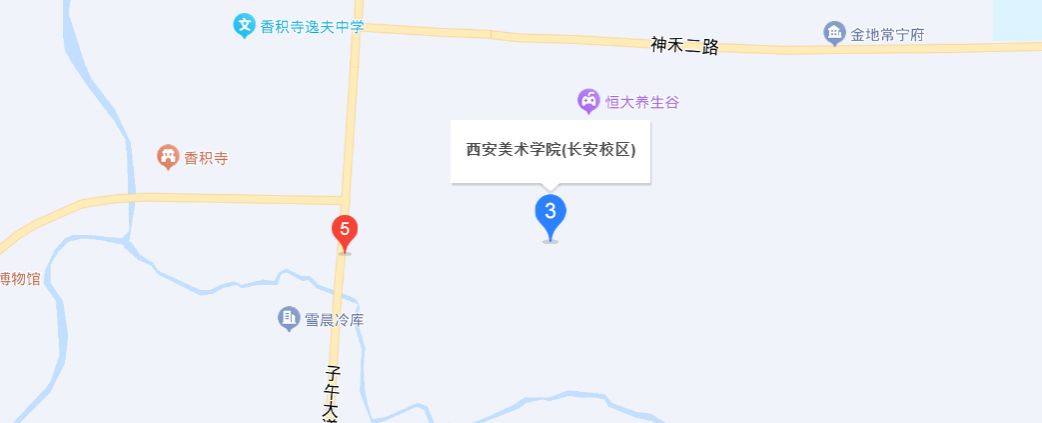
Task: Open the 香积寺逸夫中学 school marker
Action: point(244,27)
